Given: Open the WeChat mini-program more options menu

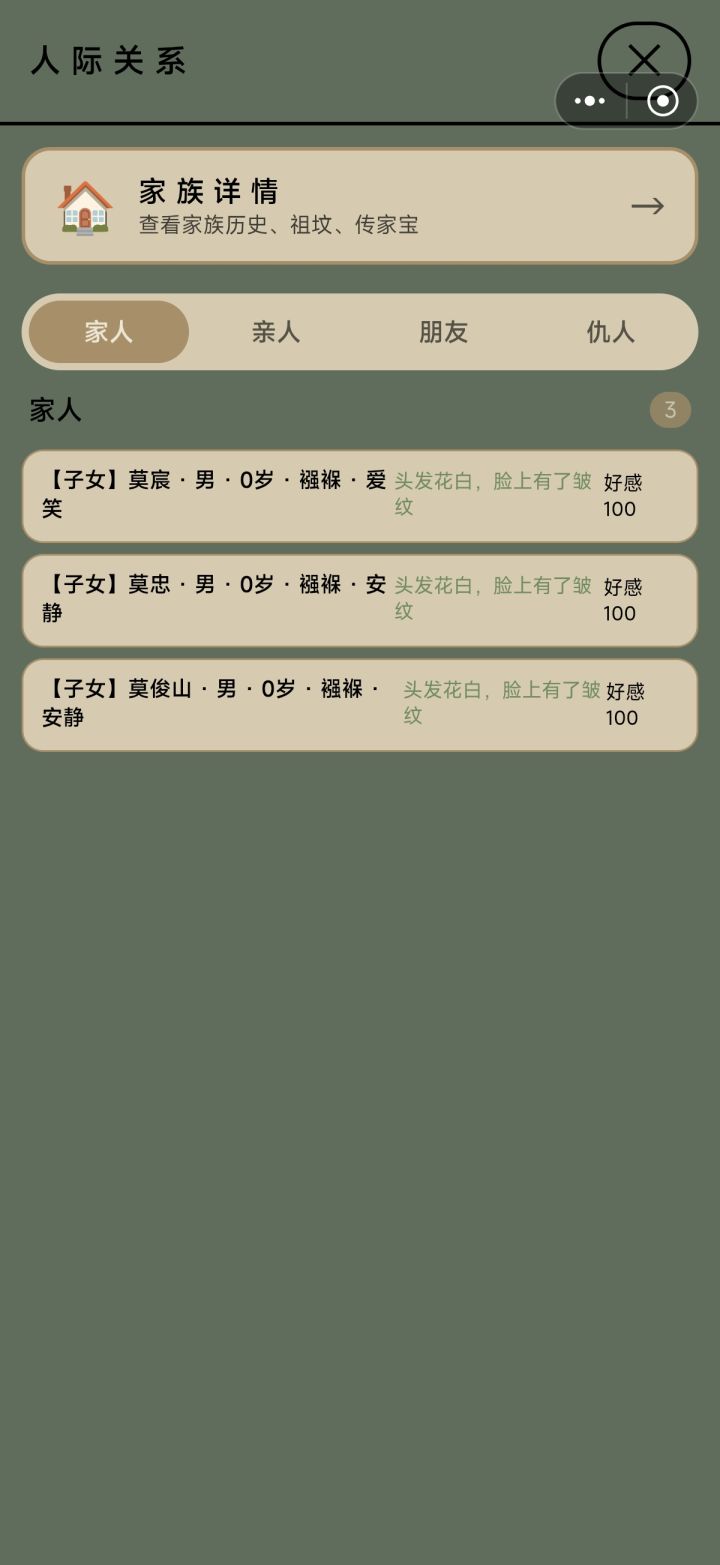Looking at the screenshot, I should coord(590,100).
